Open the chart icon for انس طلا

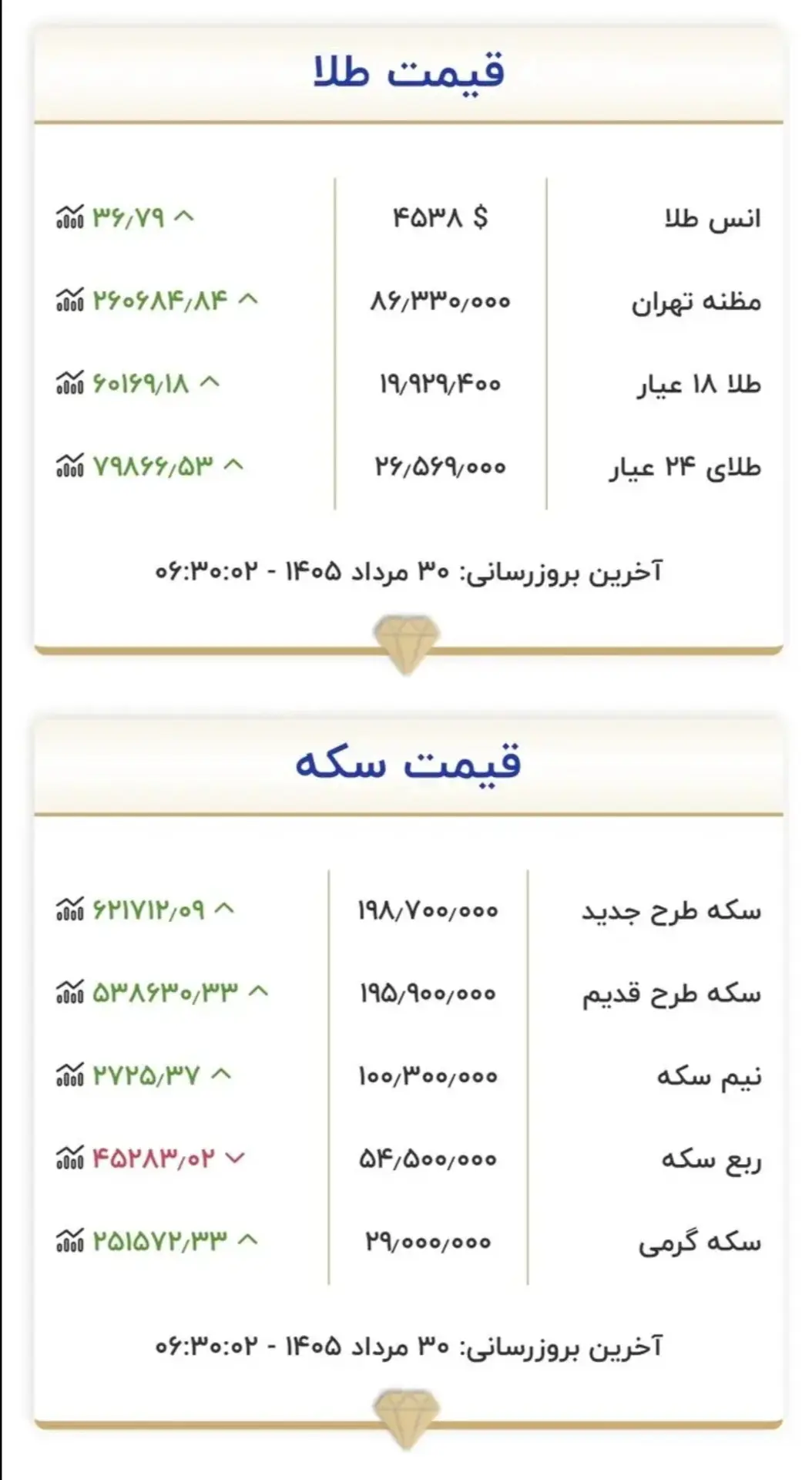[69, 217]
